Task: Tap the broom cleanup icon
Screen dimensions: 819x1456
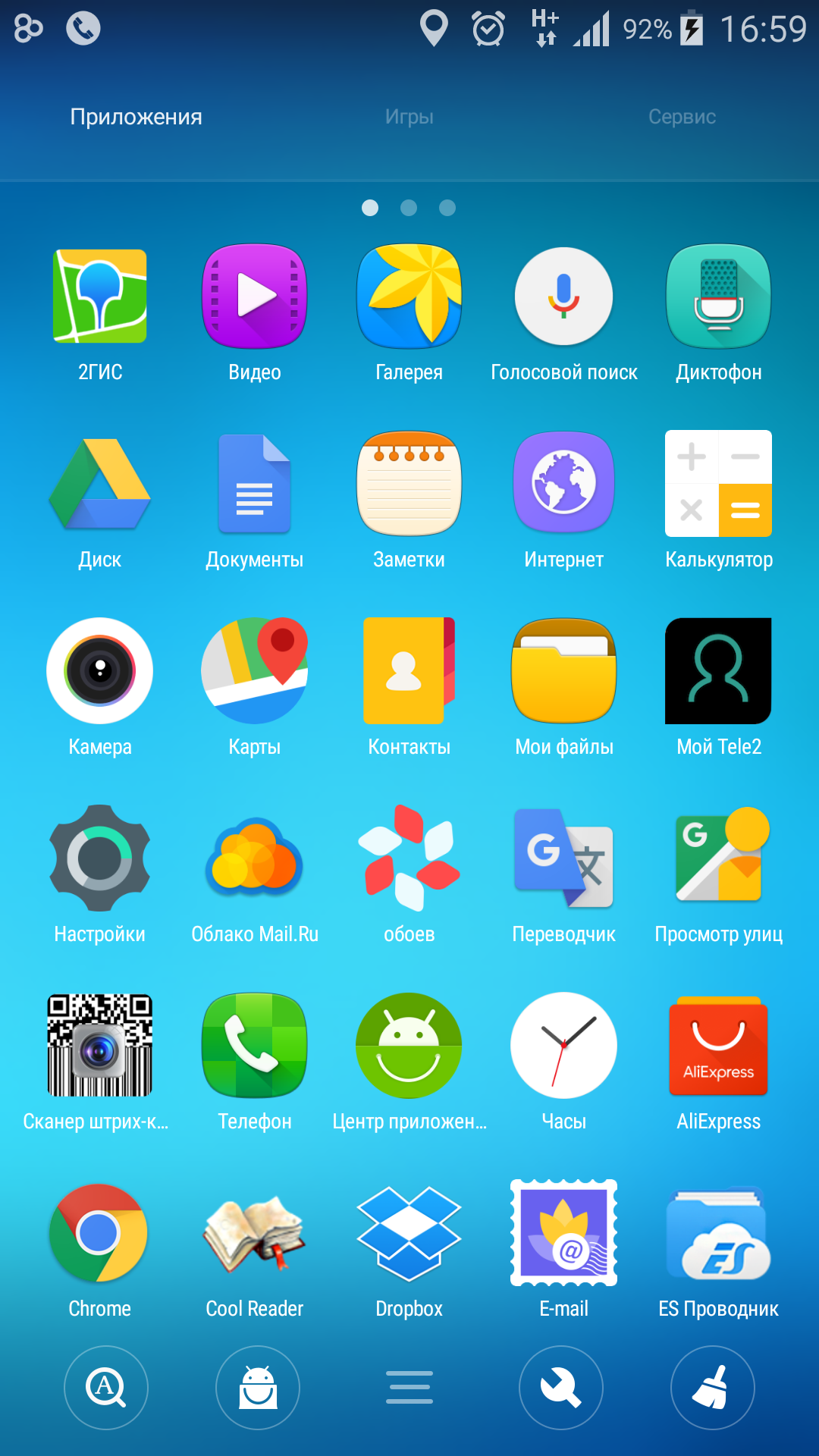Action: pyautogui.click(x=712, y=1388)
